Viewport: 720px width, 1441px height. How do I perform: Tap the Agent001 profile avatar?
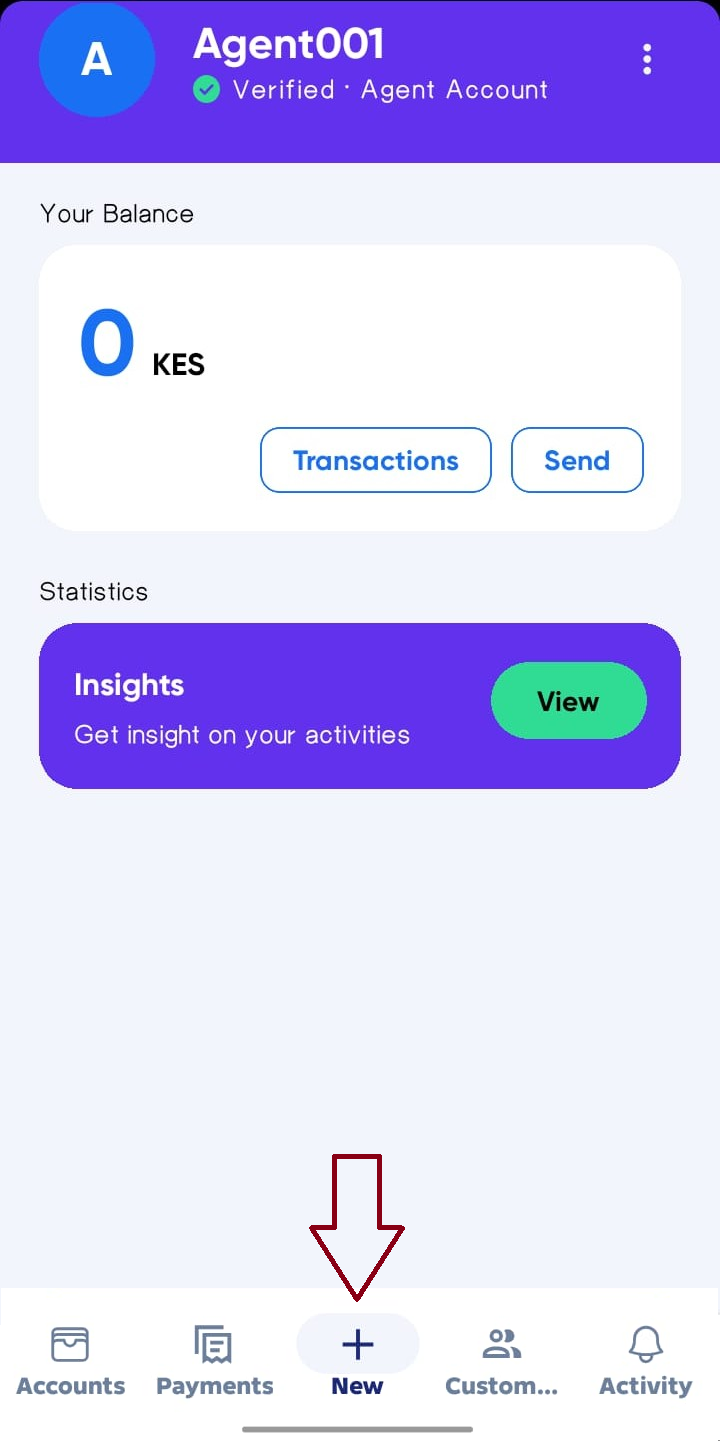coord(96,60)
